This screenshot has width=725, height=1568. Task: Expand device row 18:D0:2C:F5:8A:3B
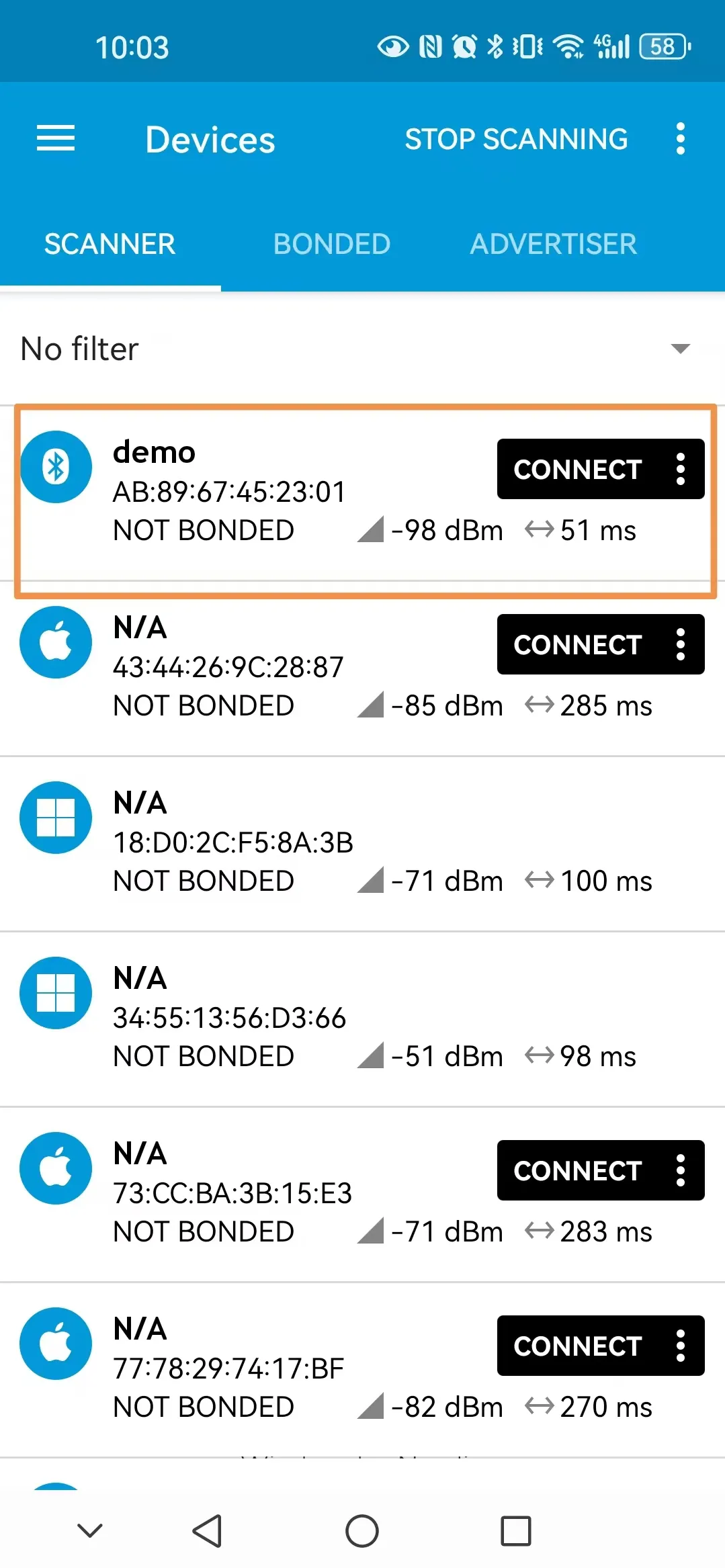click(363, 843)
